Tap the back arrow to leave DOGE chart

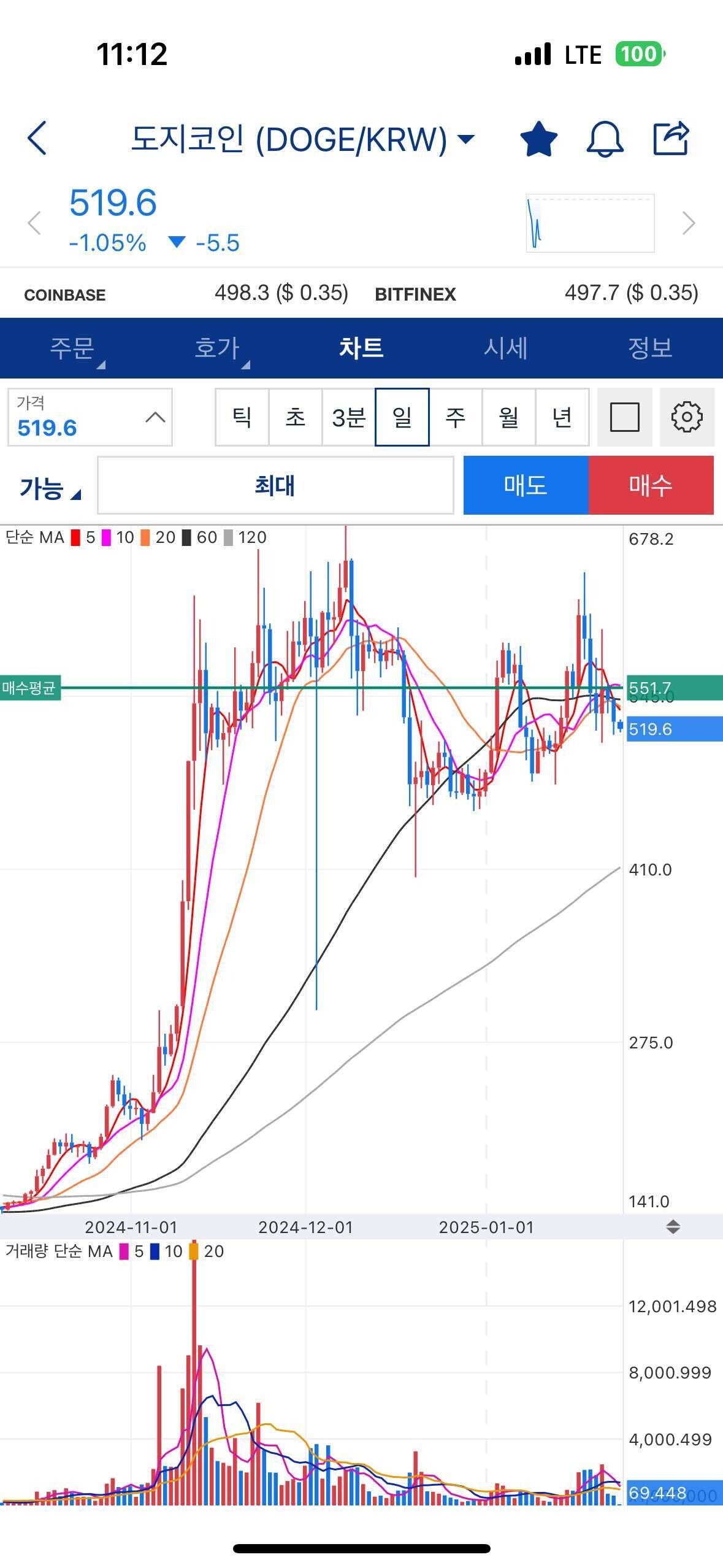36,139
